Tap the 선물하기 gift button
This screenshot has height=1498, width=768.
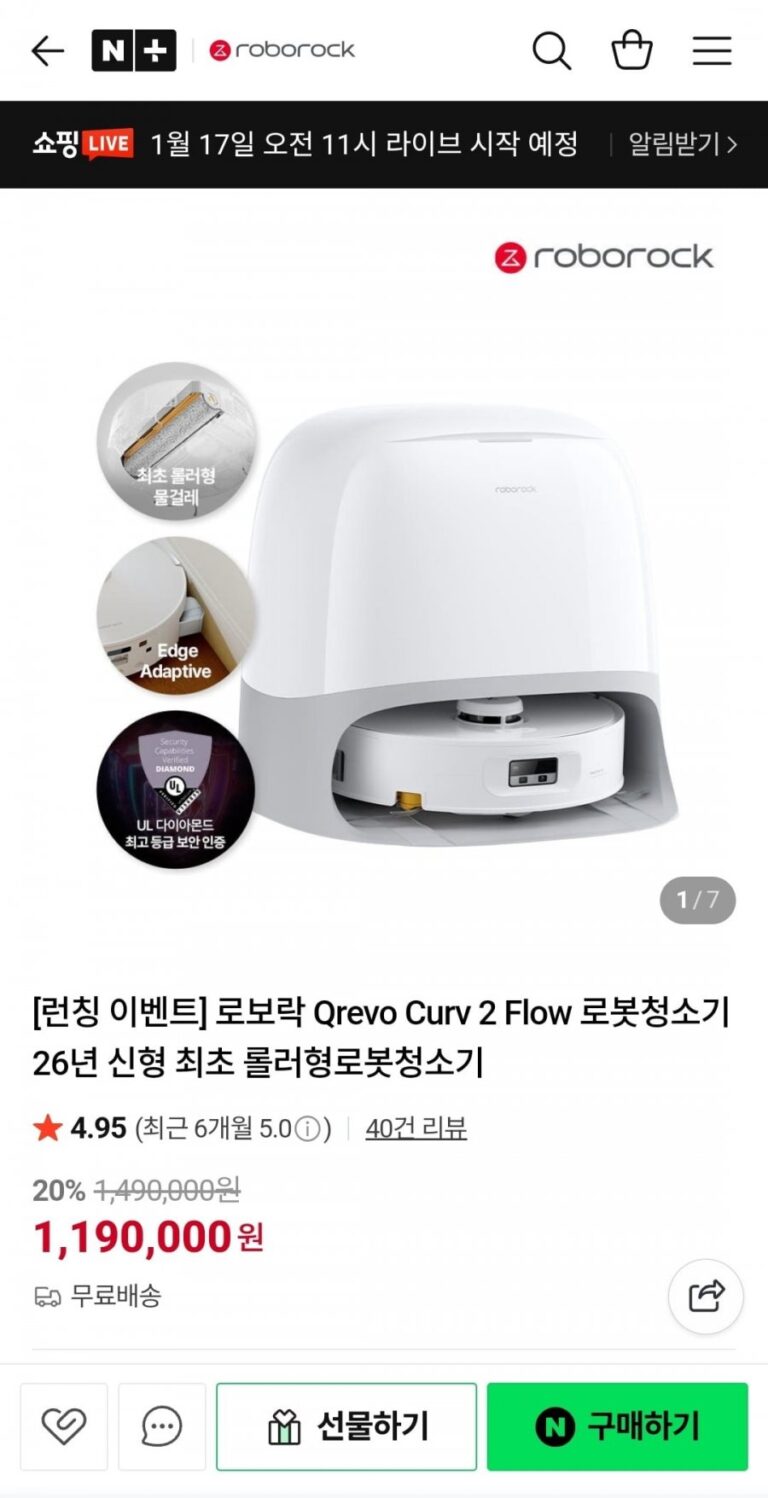346,1427
